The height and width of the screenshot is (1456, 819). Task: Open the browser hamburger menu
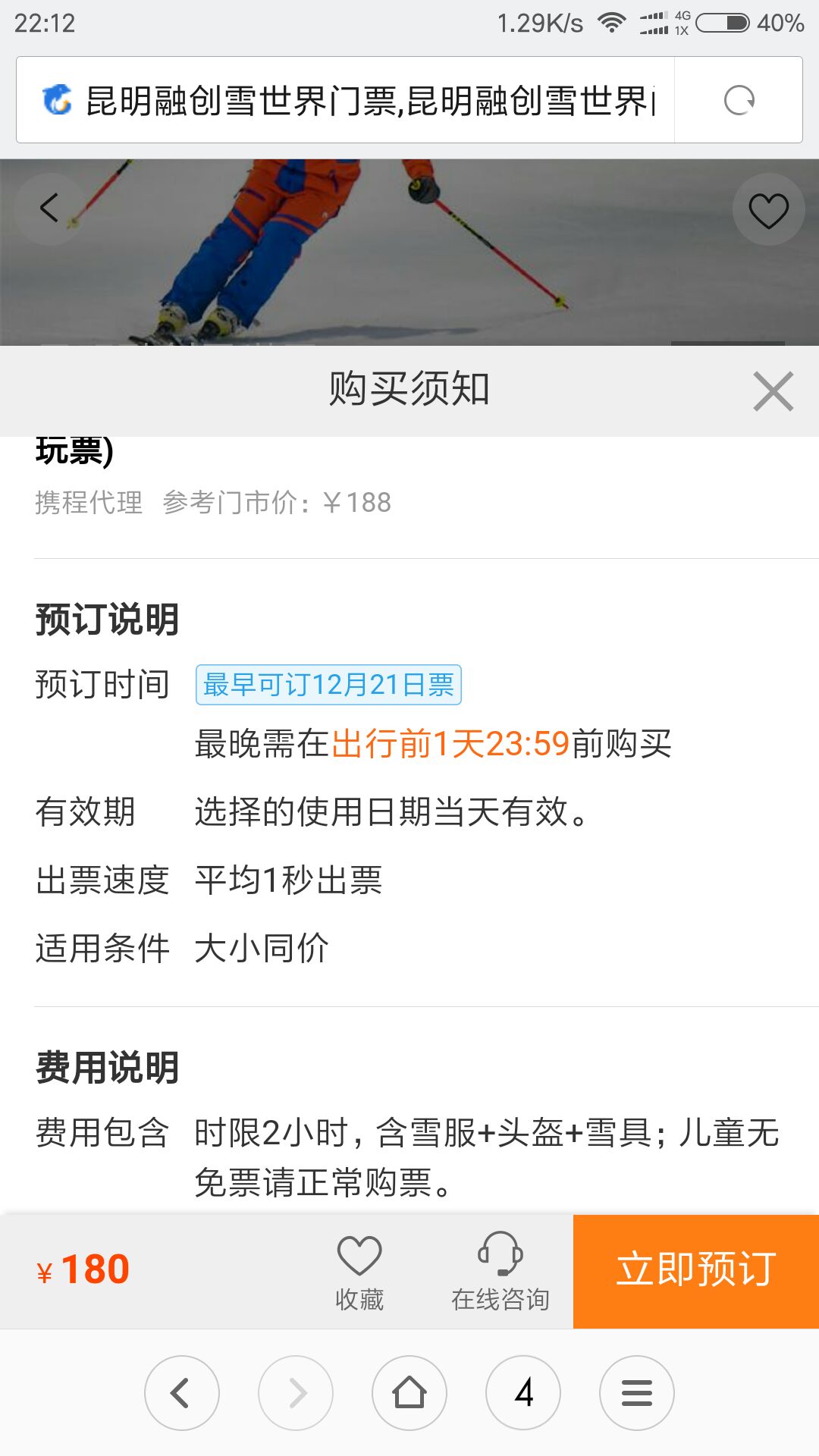[x=637, y=1393]
